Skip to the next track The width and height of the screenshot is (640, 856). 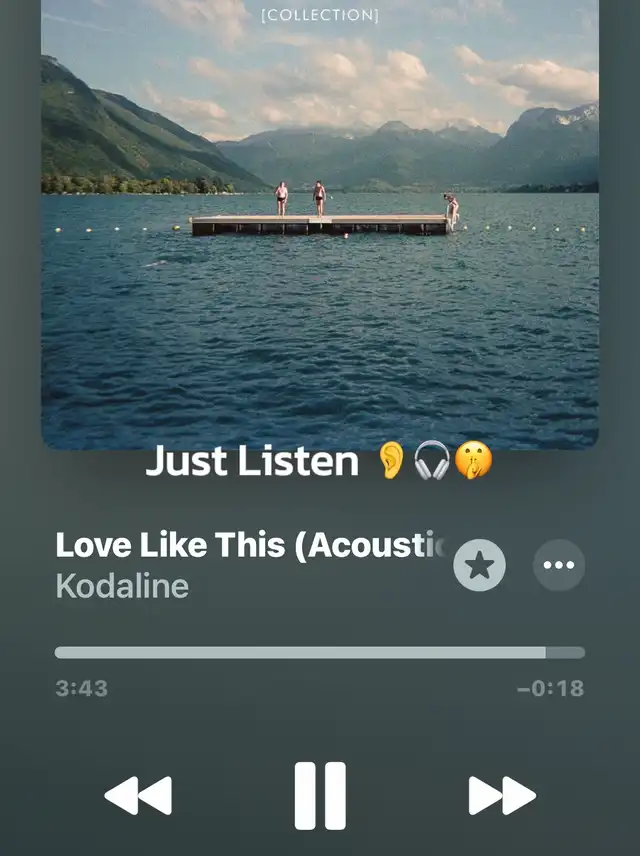[502, 795]
